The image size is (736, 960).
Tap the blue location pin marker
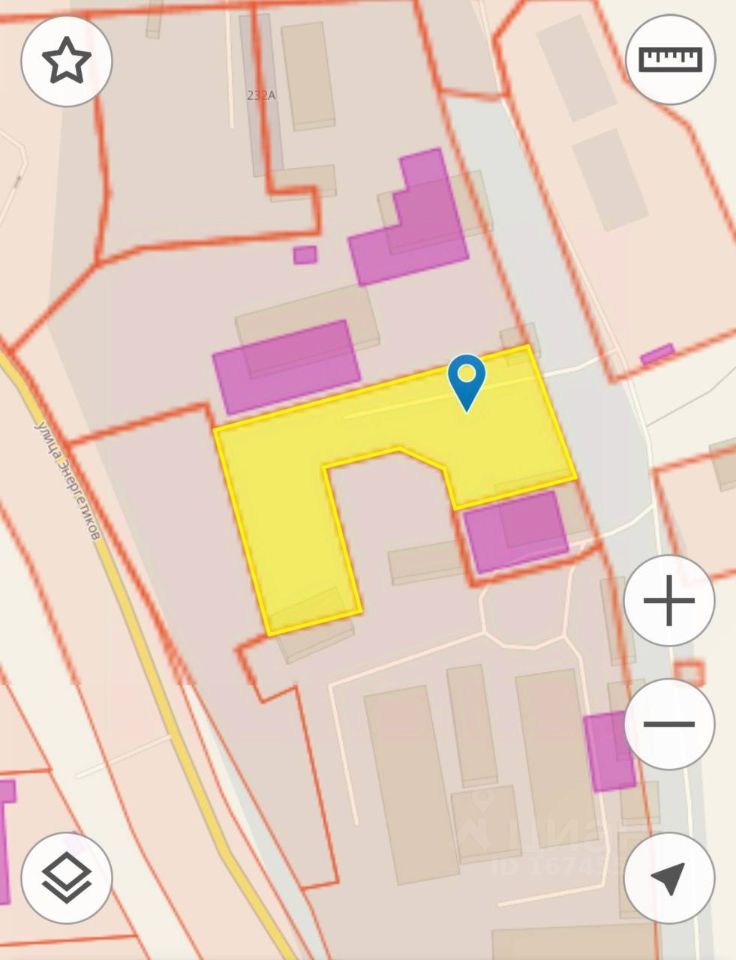tap(466, 380)
